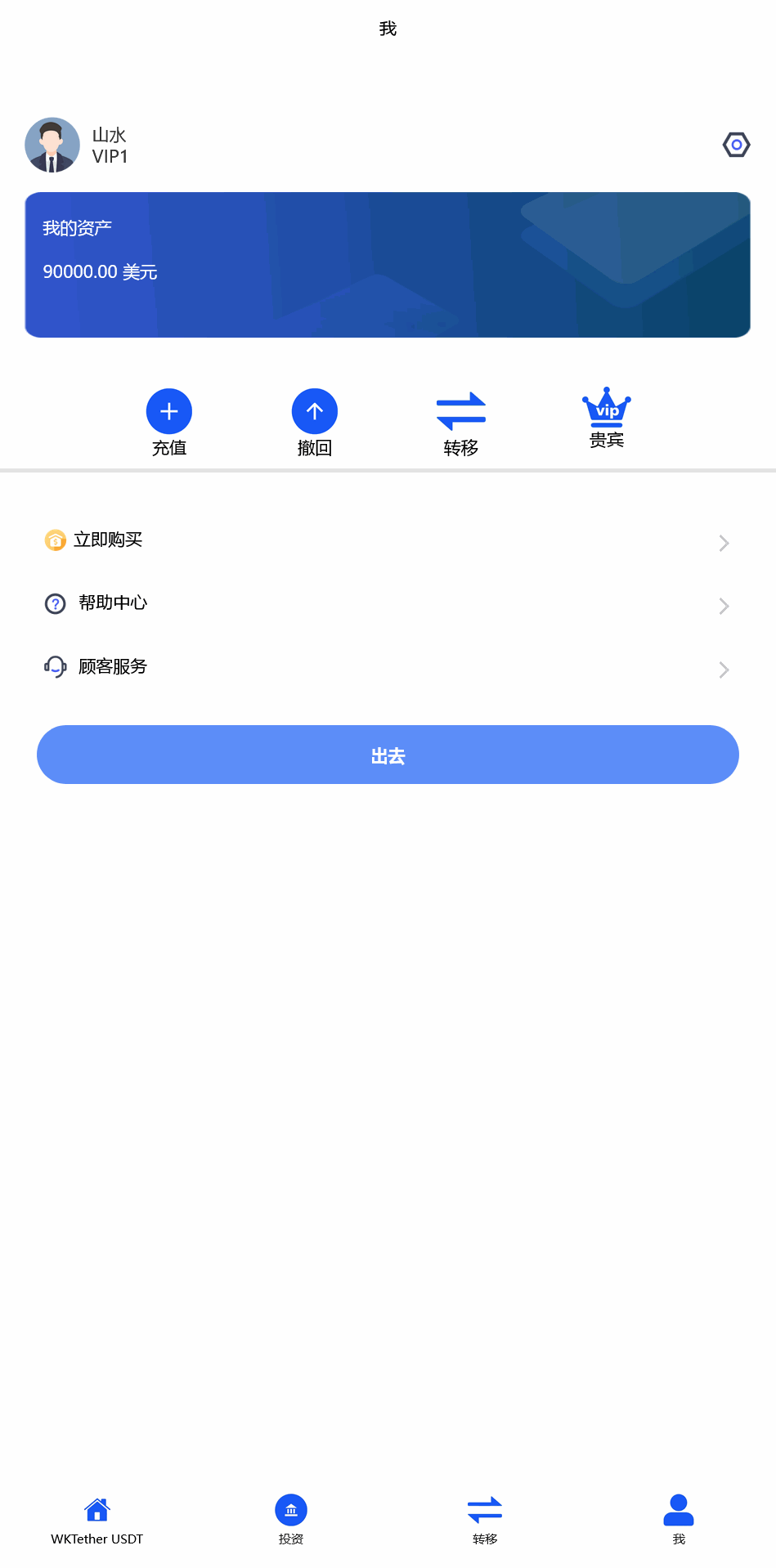This screenshot has height=1568, width=776.
Task: Tap the 撤回 withdraw arrow icon
Action: pos(315,411)
